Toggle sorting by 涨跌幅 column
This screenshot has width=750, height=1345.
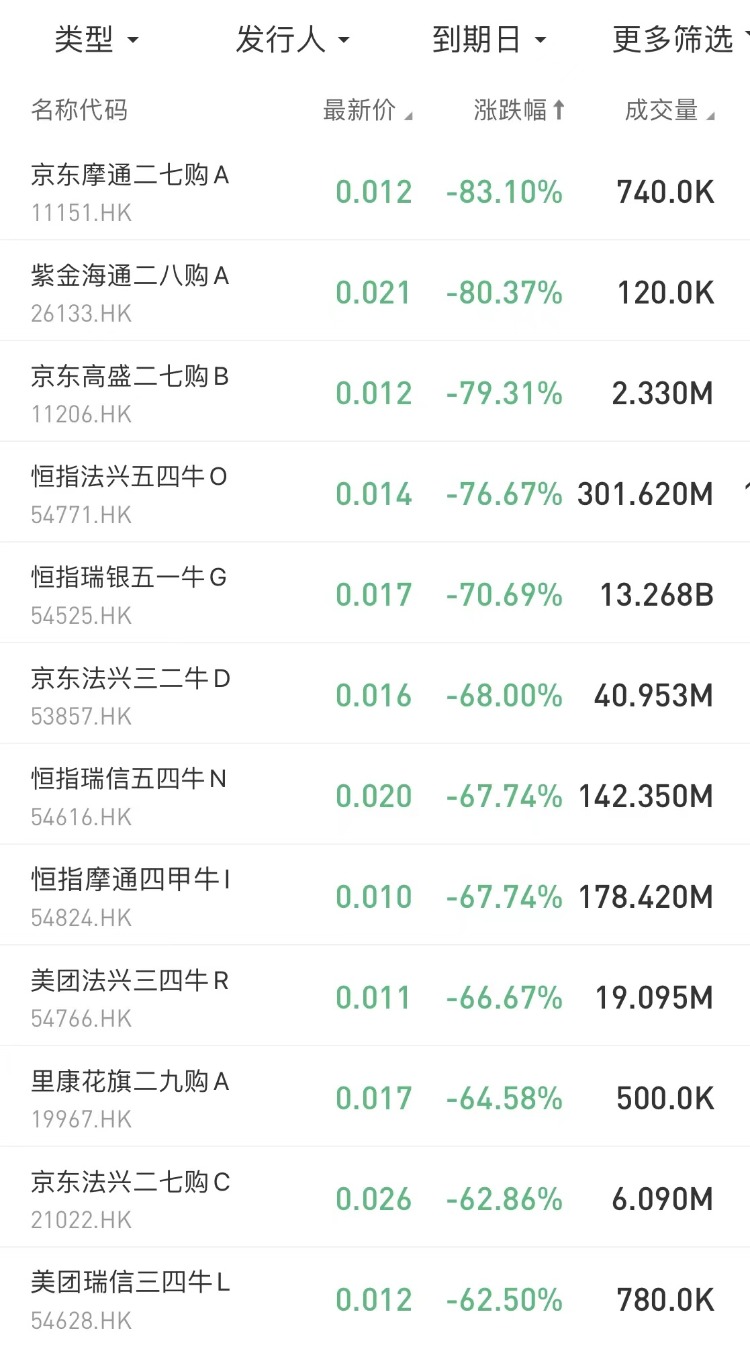[x=520, y=111]
